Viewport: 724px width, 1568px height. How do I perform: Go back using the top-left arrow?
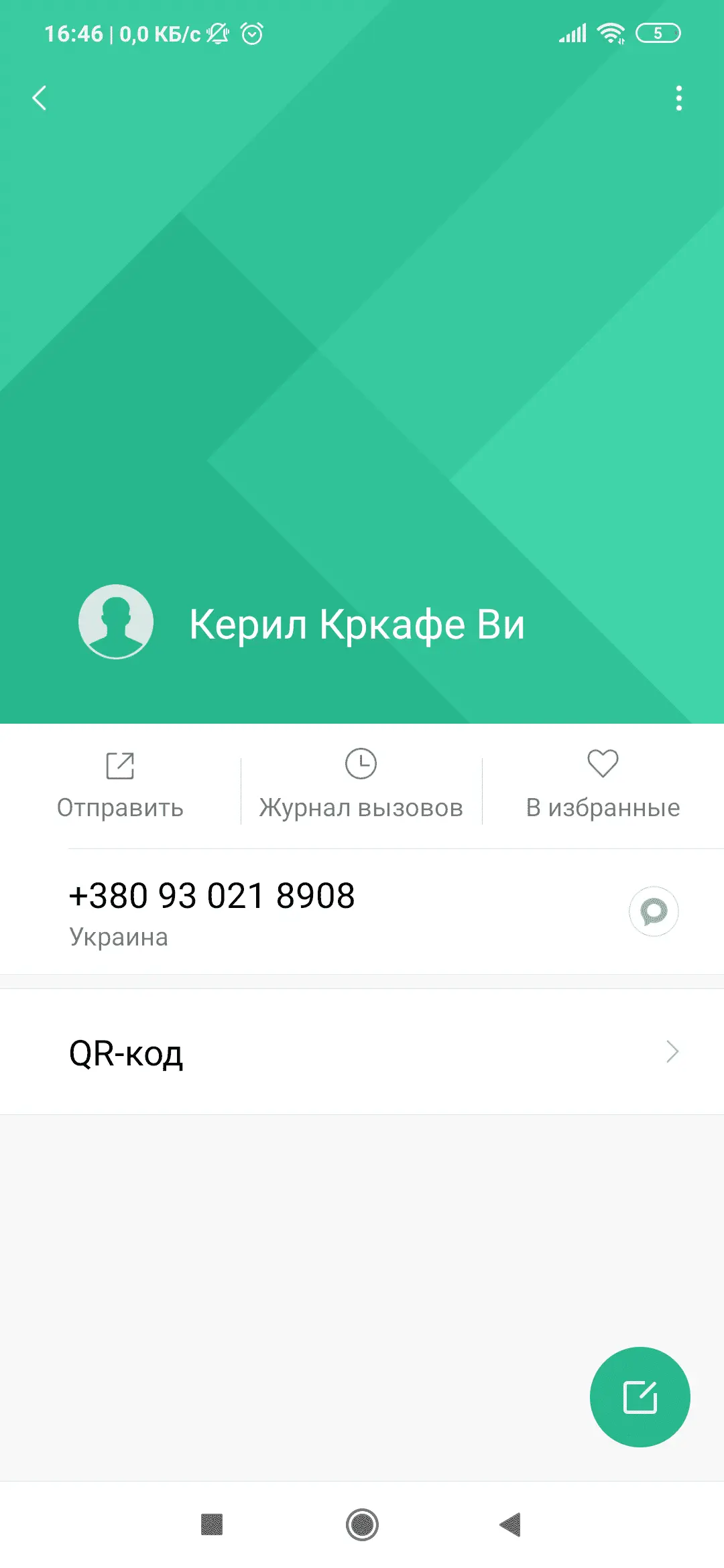point(40,99)
